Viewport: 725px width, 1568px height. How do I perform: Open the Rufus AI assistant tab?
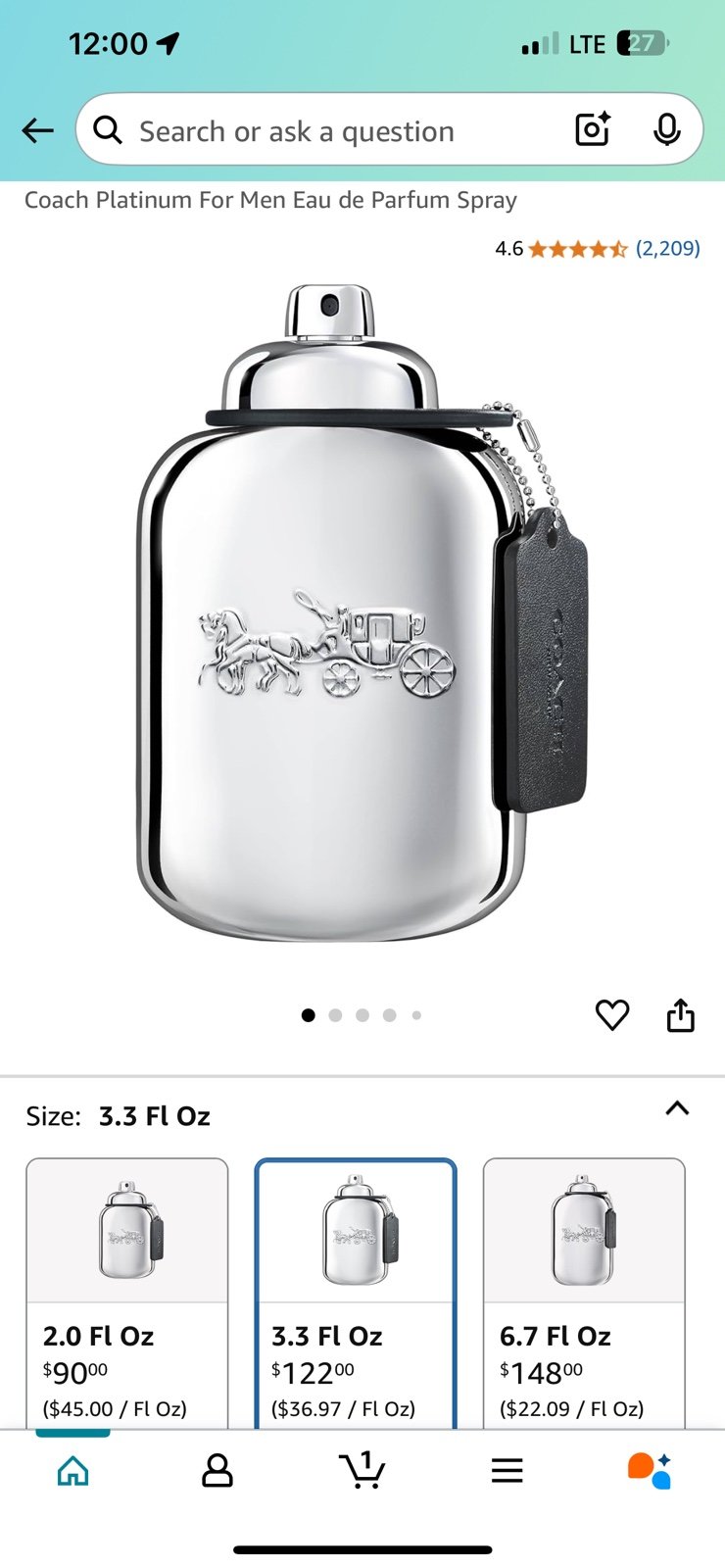click(650, 1470)
